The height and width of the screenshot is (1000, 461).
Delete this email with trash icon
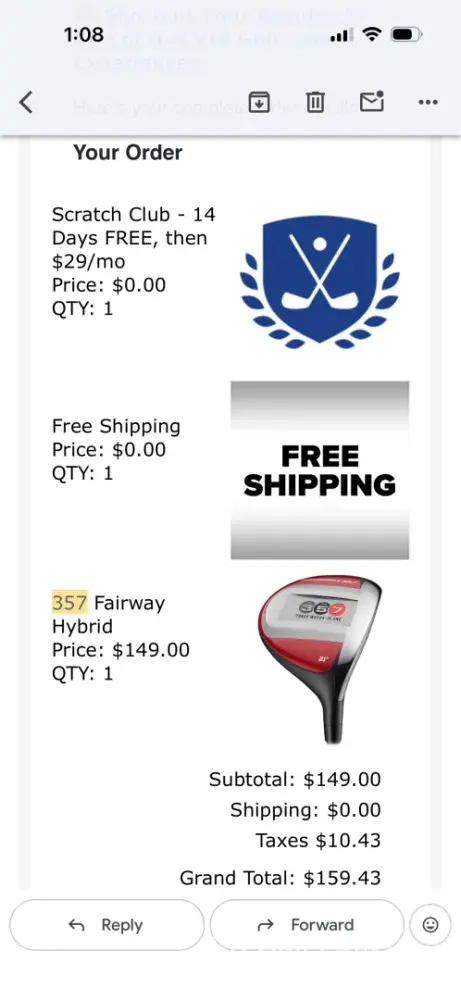pyautogui.click(x=315, y=102)
